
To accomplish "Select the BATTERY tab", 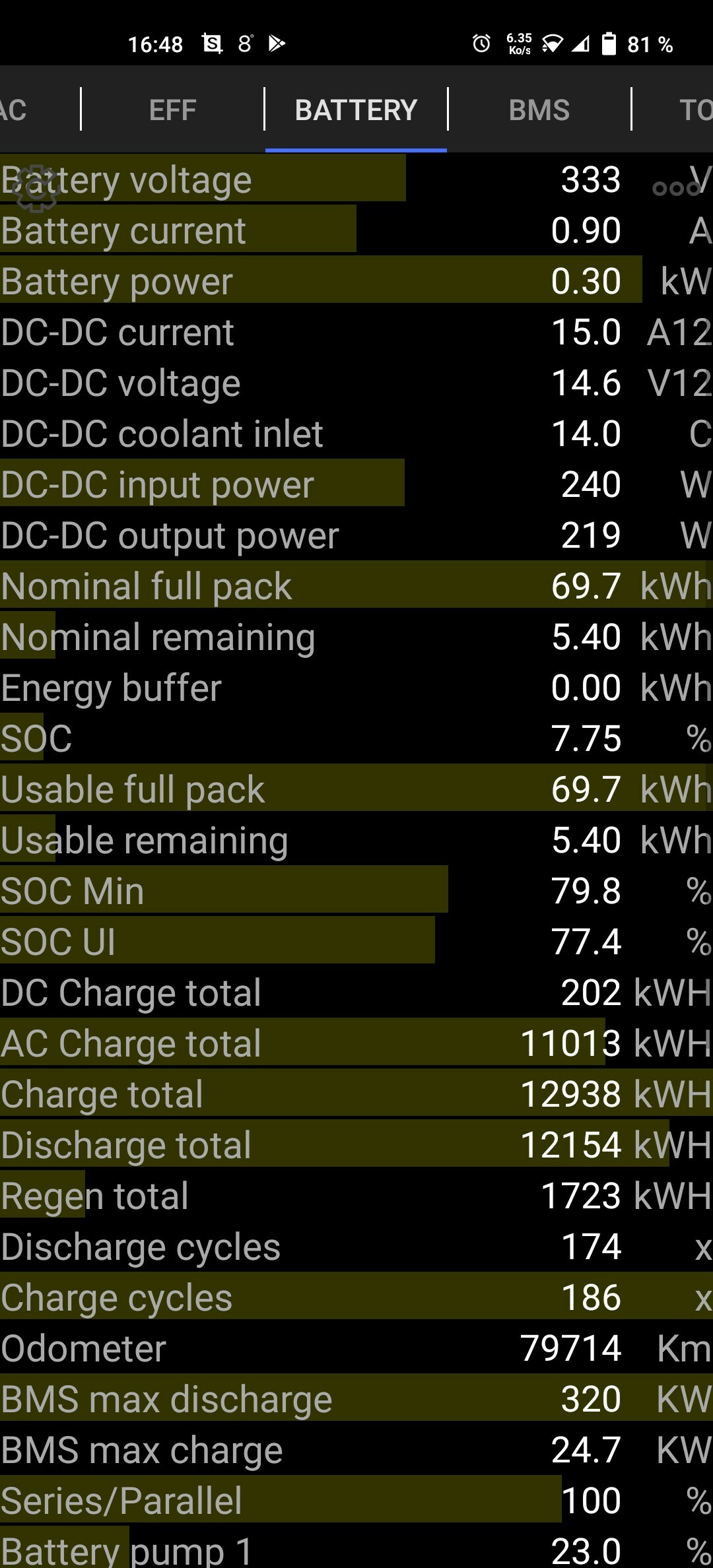I will pyautogui.click(x=356, y=110).
